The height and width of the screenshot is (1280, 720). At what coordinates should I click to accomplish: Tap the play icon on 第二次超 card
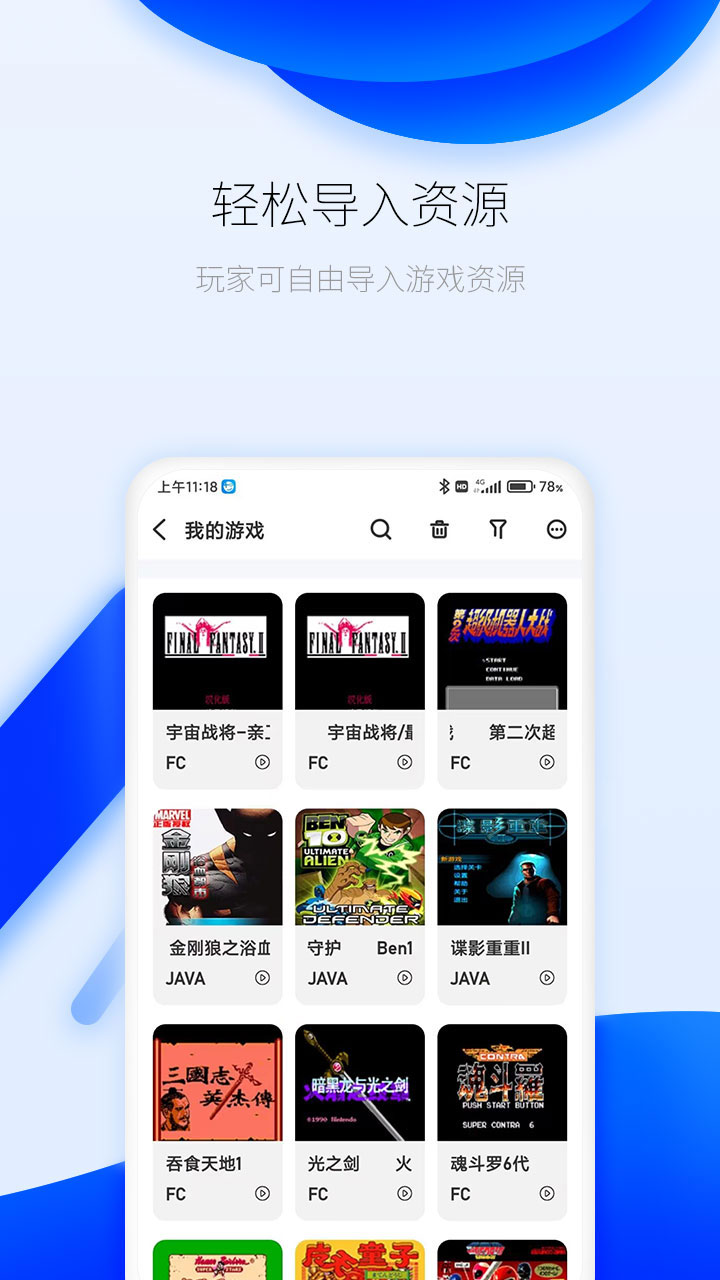tap(546, 763)
